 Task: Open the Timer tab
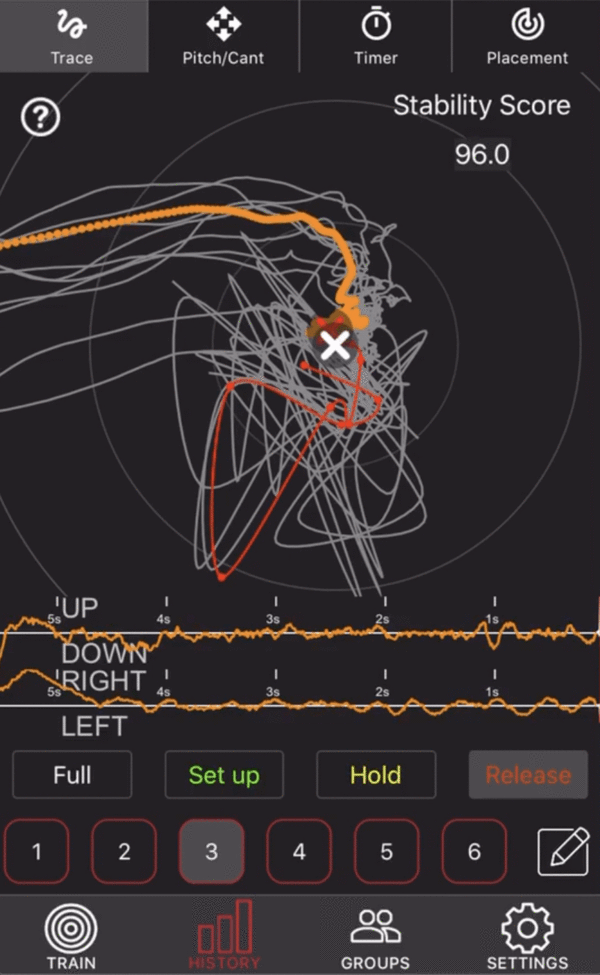(x=375, y=36)
